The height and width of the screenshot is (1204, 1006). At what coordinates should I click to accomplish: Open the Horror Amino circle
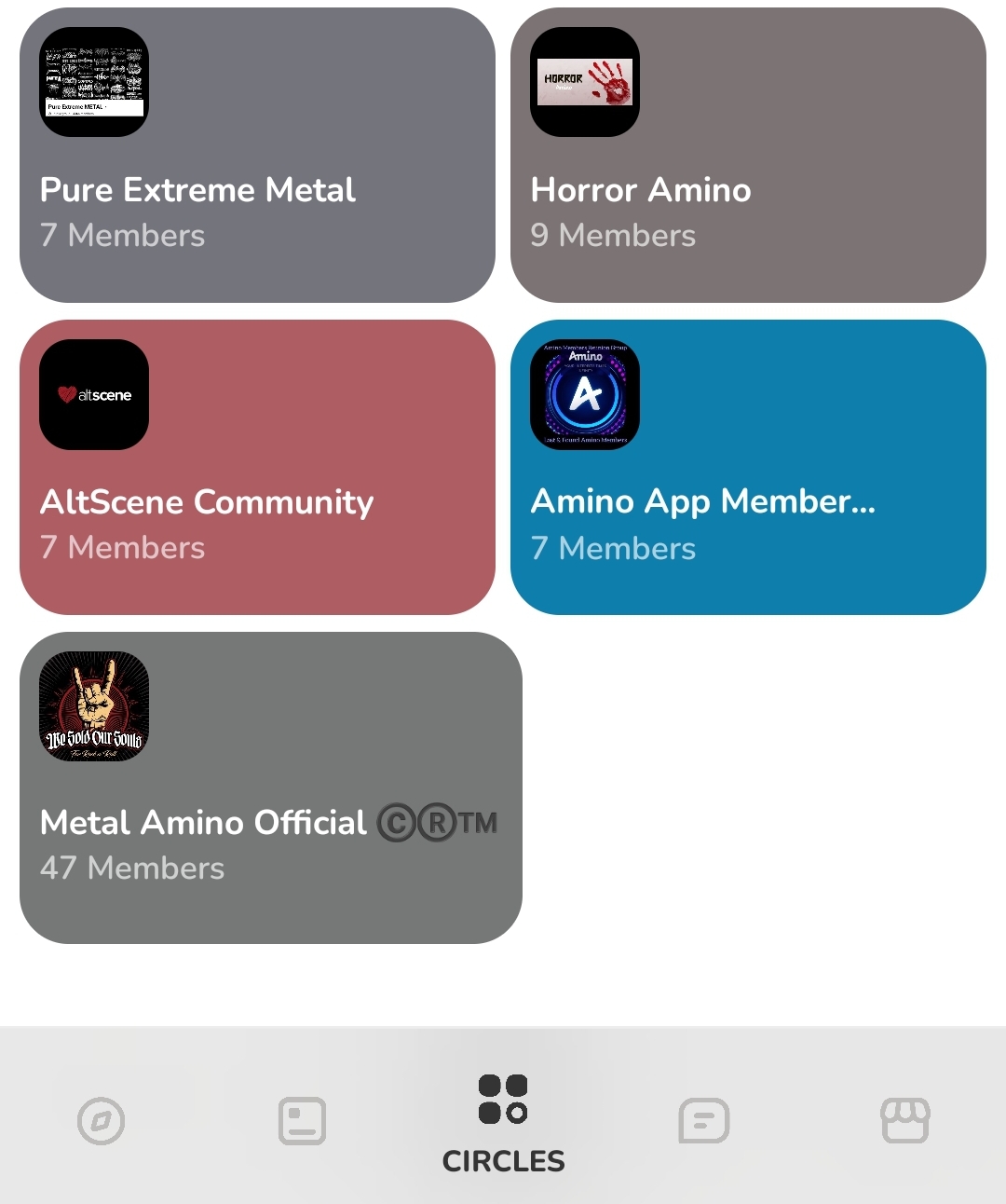coord(748,156)
